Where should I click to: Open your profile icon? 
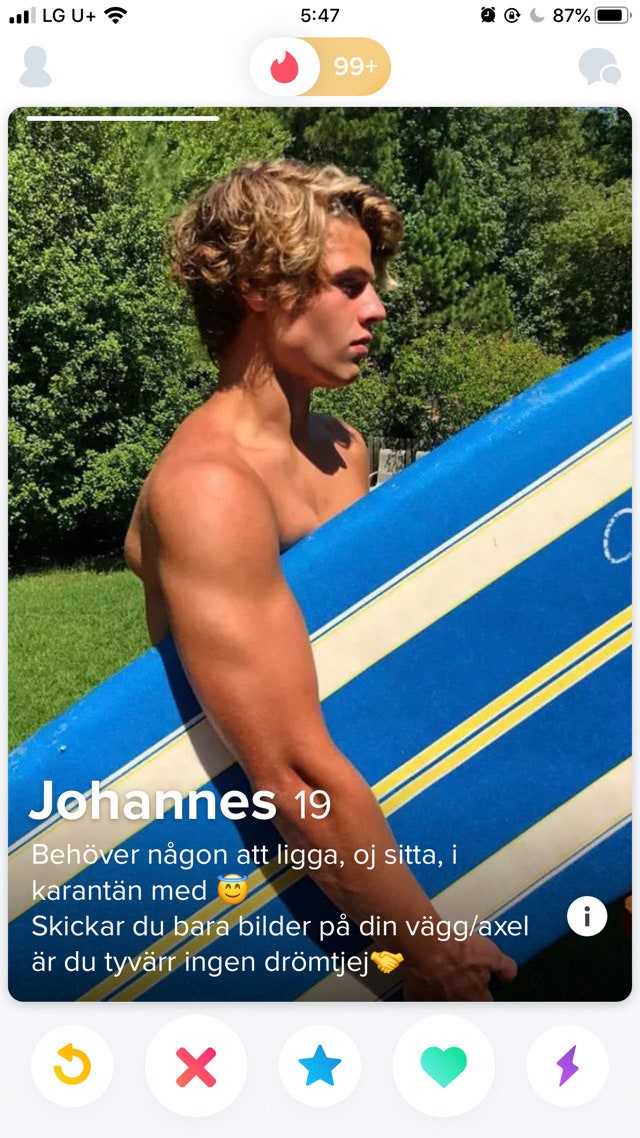(x=35, y=67)
